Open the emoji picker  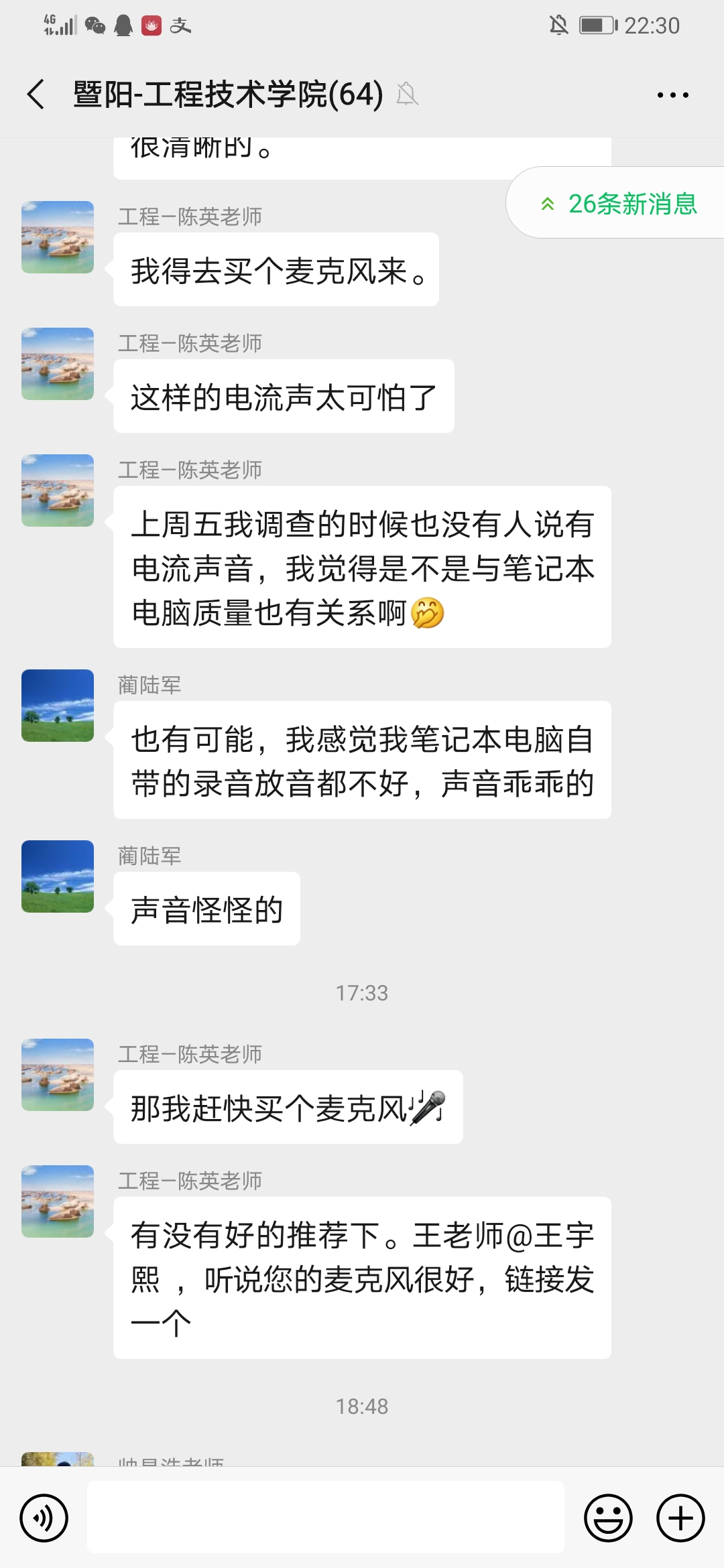click(608, 1518)
